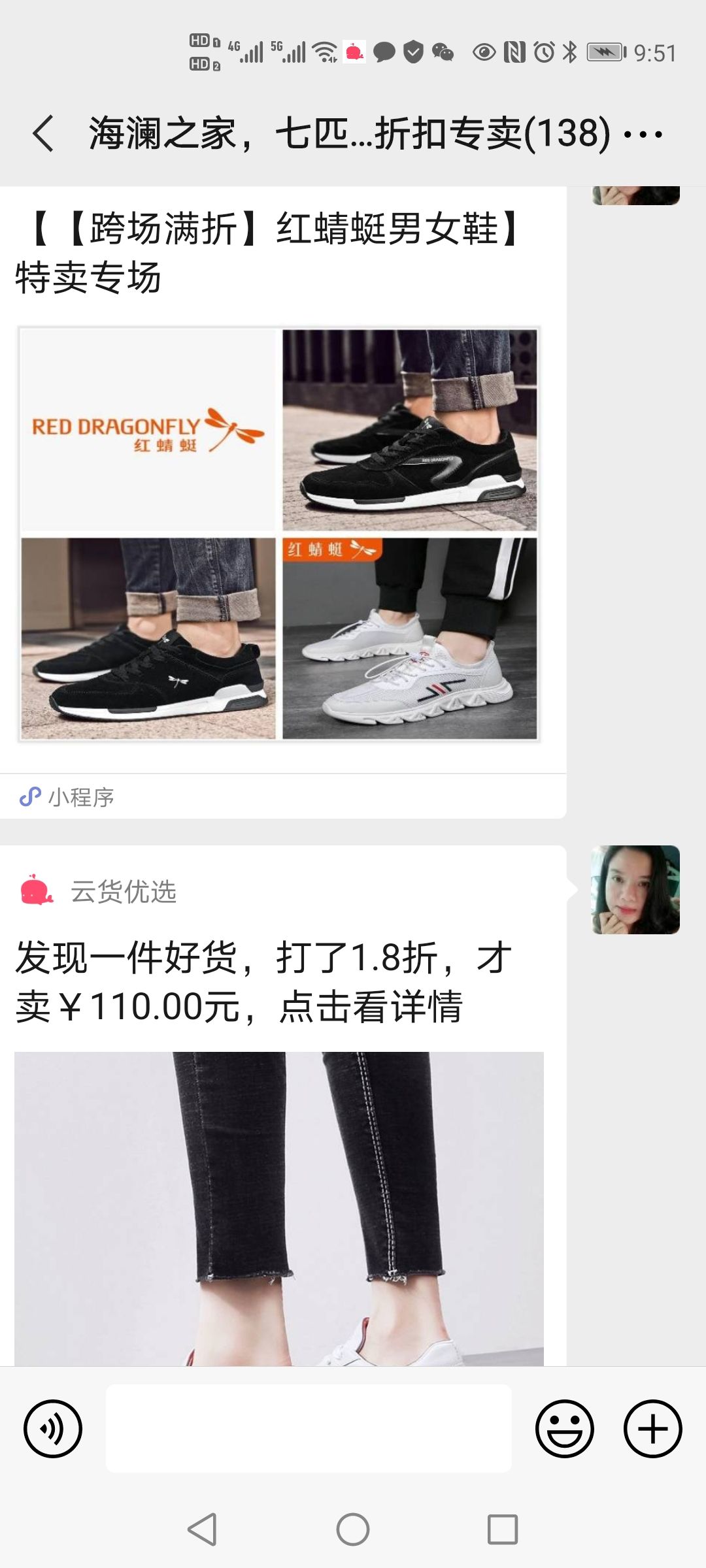Go back from the group chat
Image resolution: width=706 pixels, height=1568 pixels.
point(43,133)
